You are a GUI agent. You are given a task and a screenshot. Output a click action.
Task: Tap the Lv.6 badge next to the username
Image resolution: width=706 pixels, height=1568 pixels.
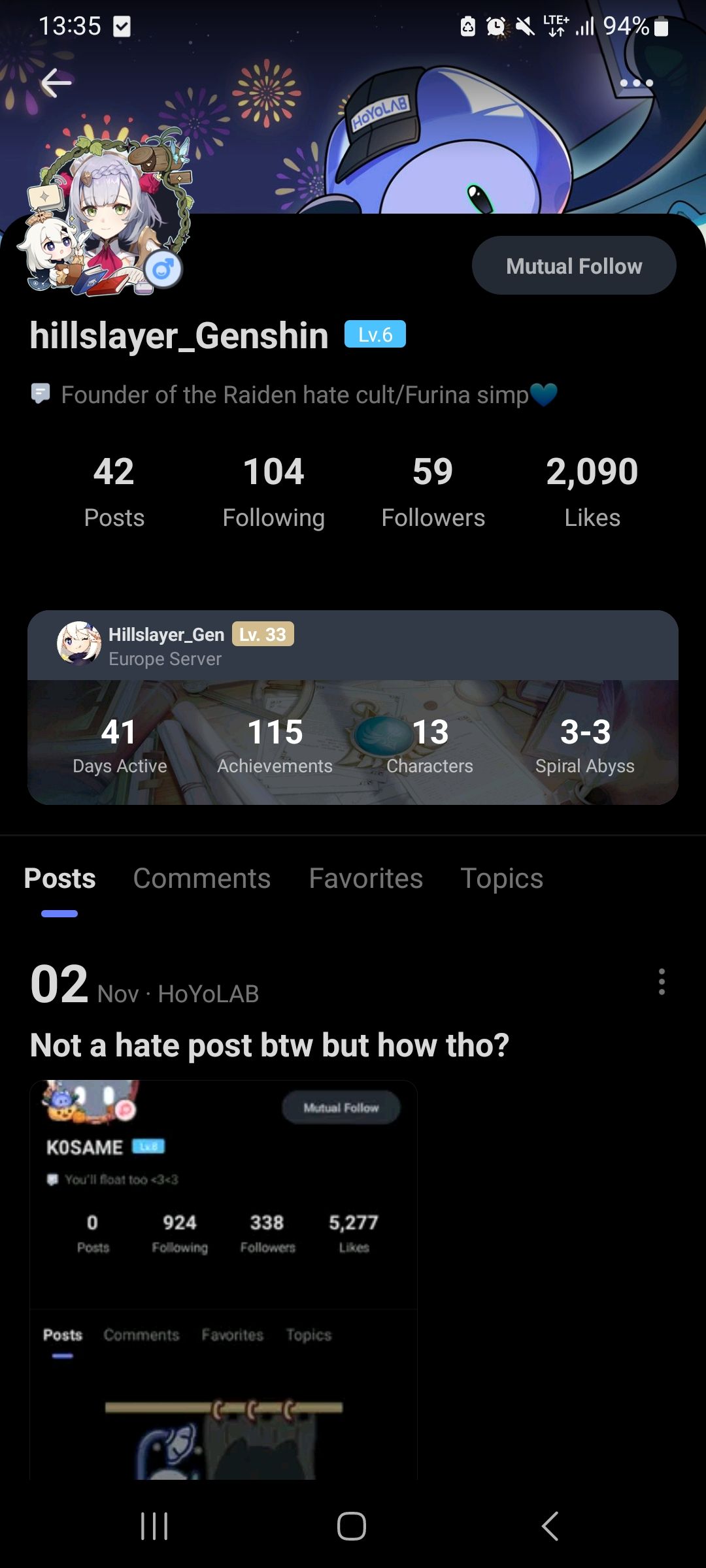pyautogui.click(x=374, y=334)
